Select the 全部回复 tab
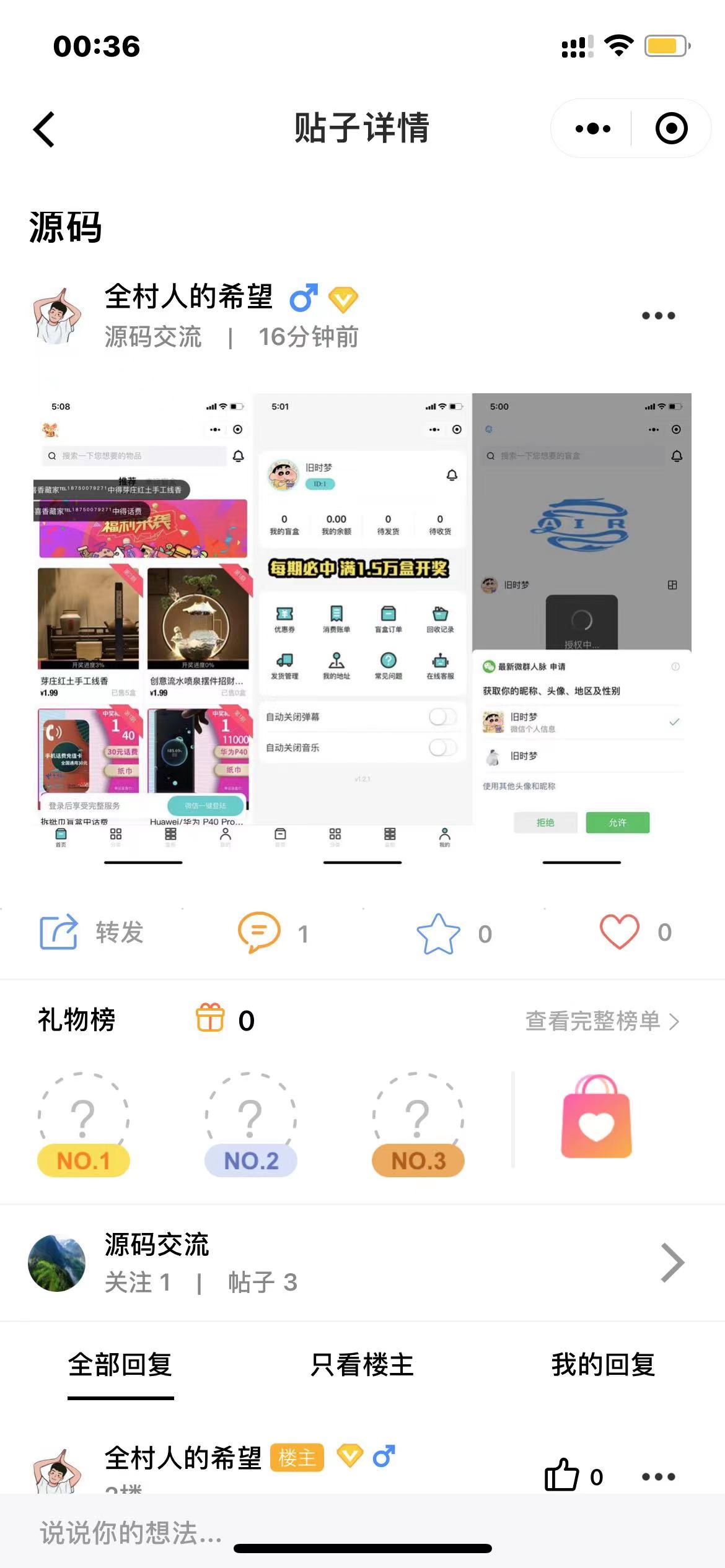 [120, 1365]
